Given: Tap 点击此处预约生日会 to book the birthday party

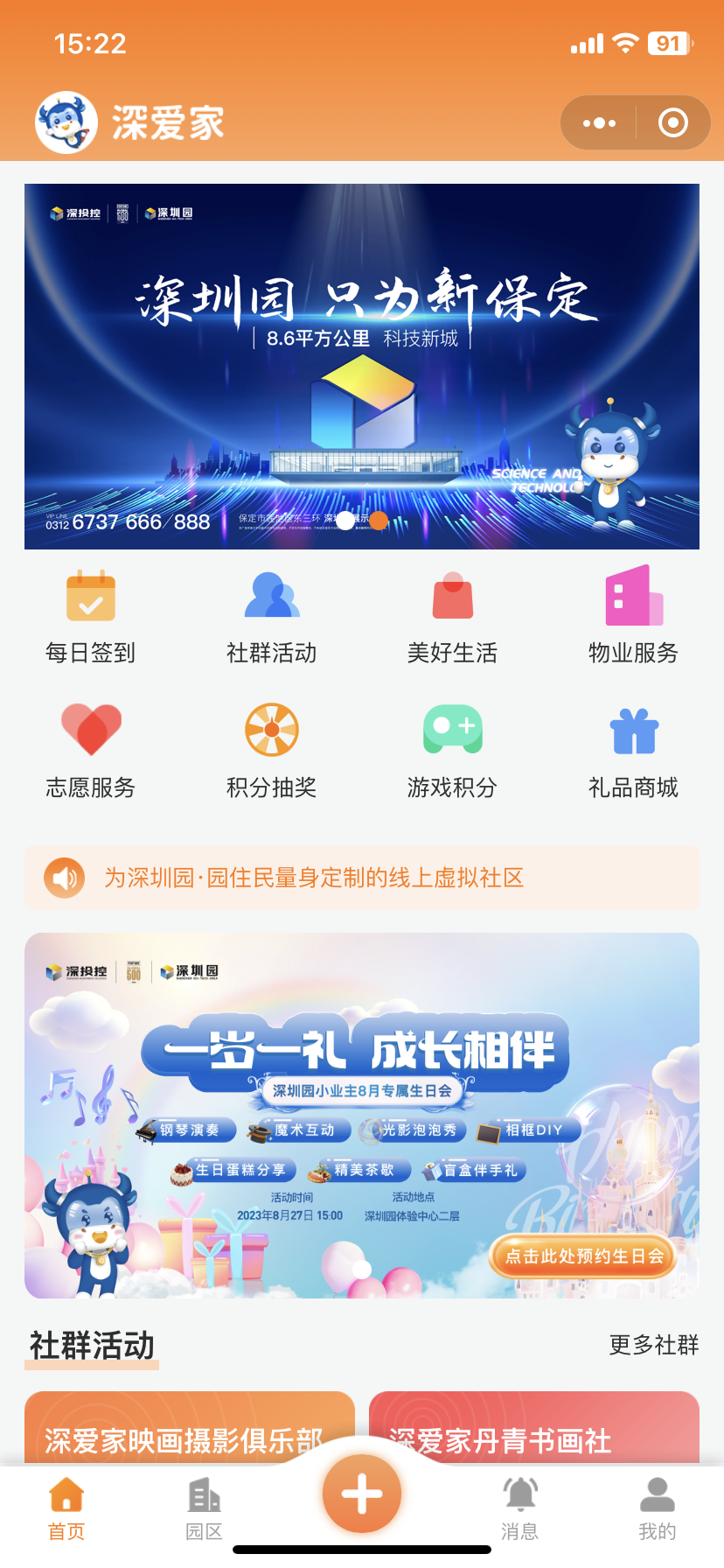Looking at the screenshot, I should coord(584,1256).
